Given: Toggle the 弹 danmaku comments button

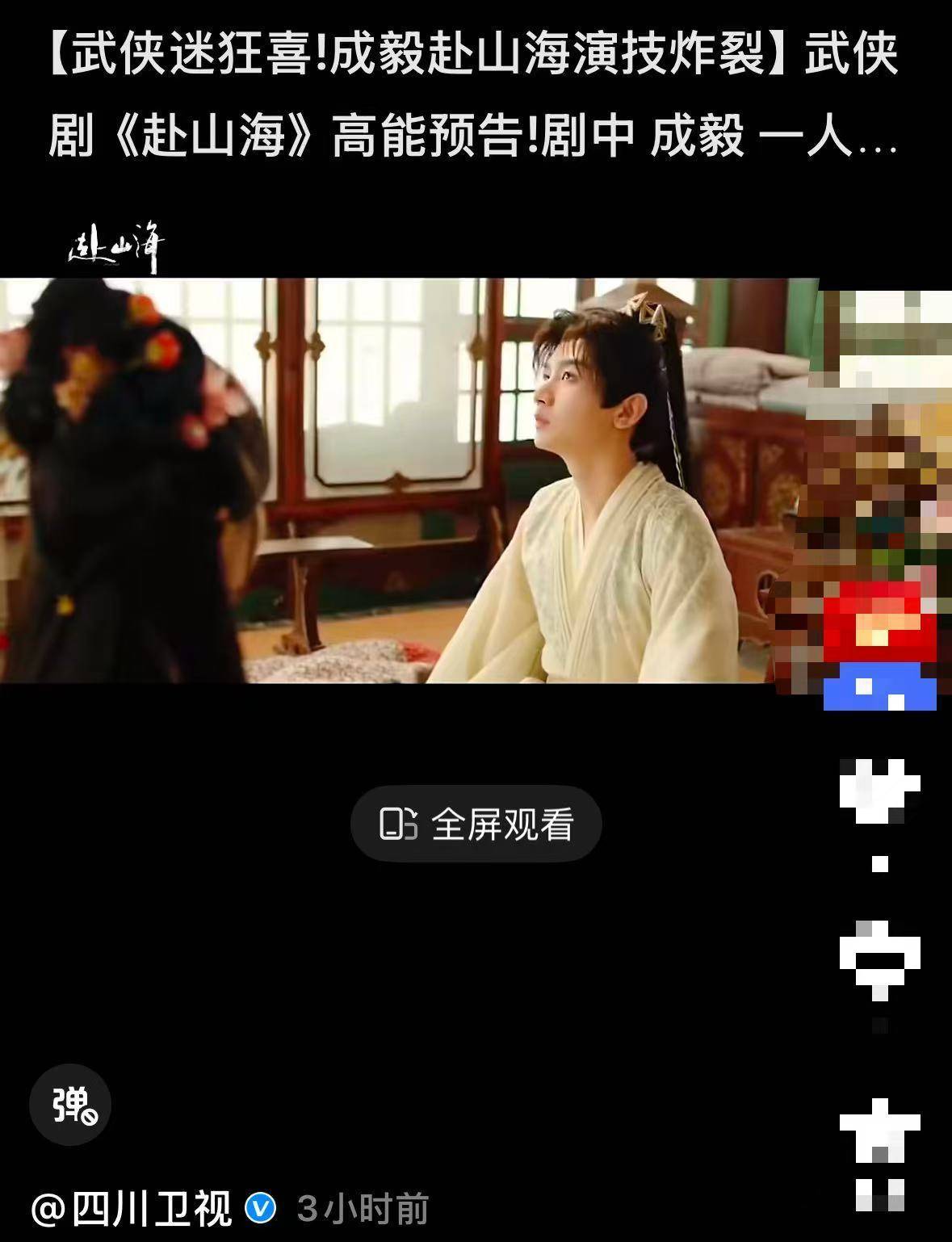Looking at the screenshot, I should tap(70, 1105).
